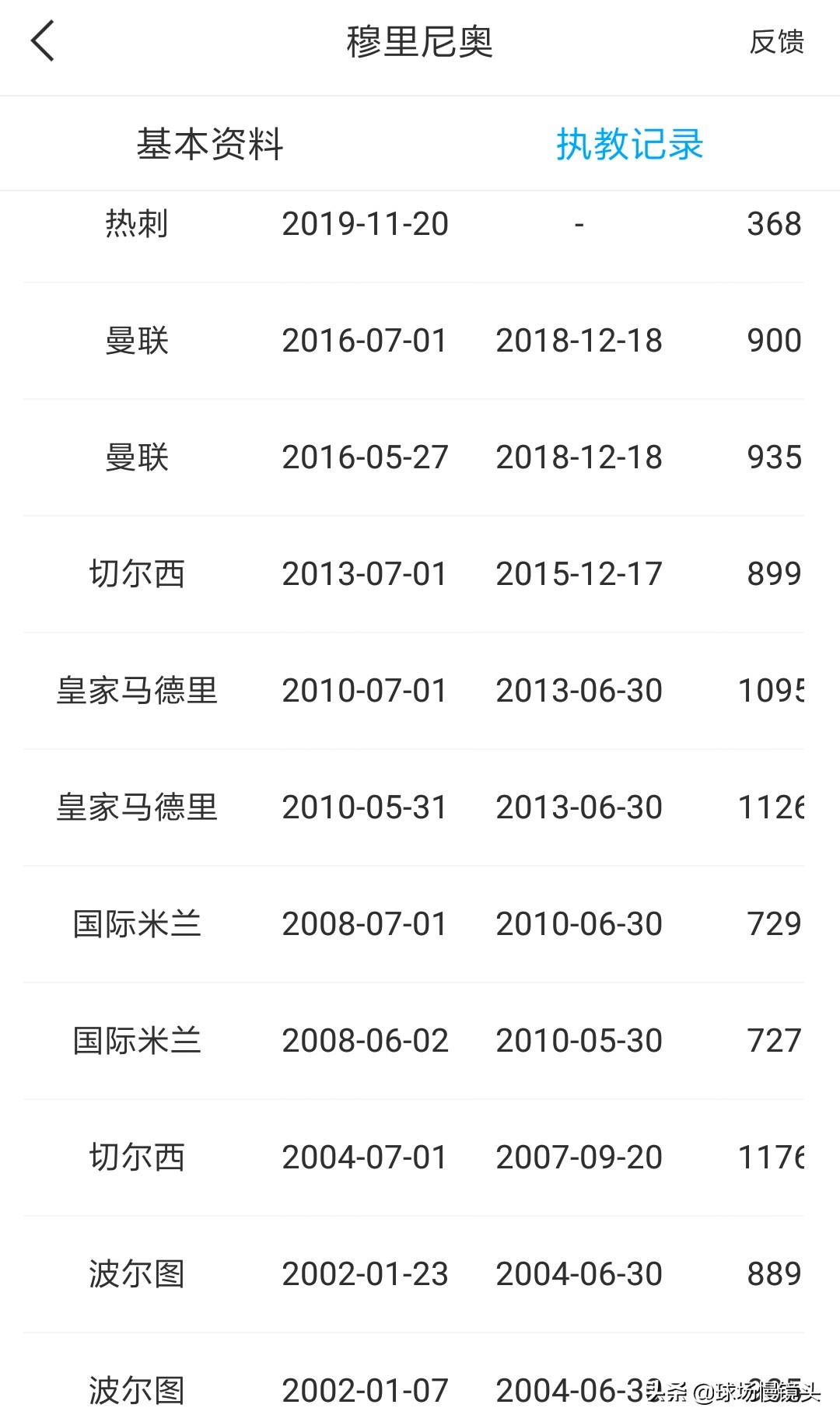Viewport: 840px width, 1422px height.
Task: Tap the 波尔图 entry dated 2002-01-23
Action: point(420,1273)
